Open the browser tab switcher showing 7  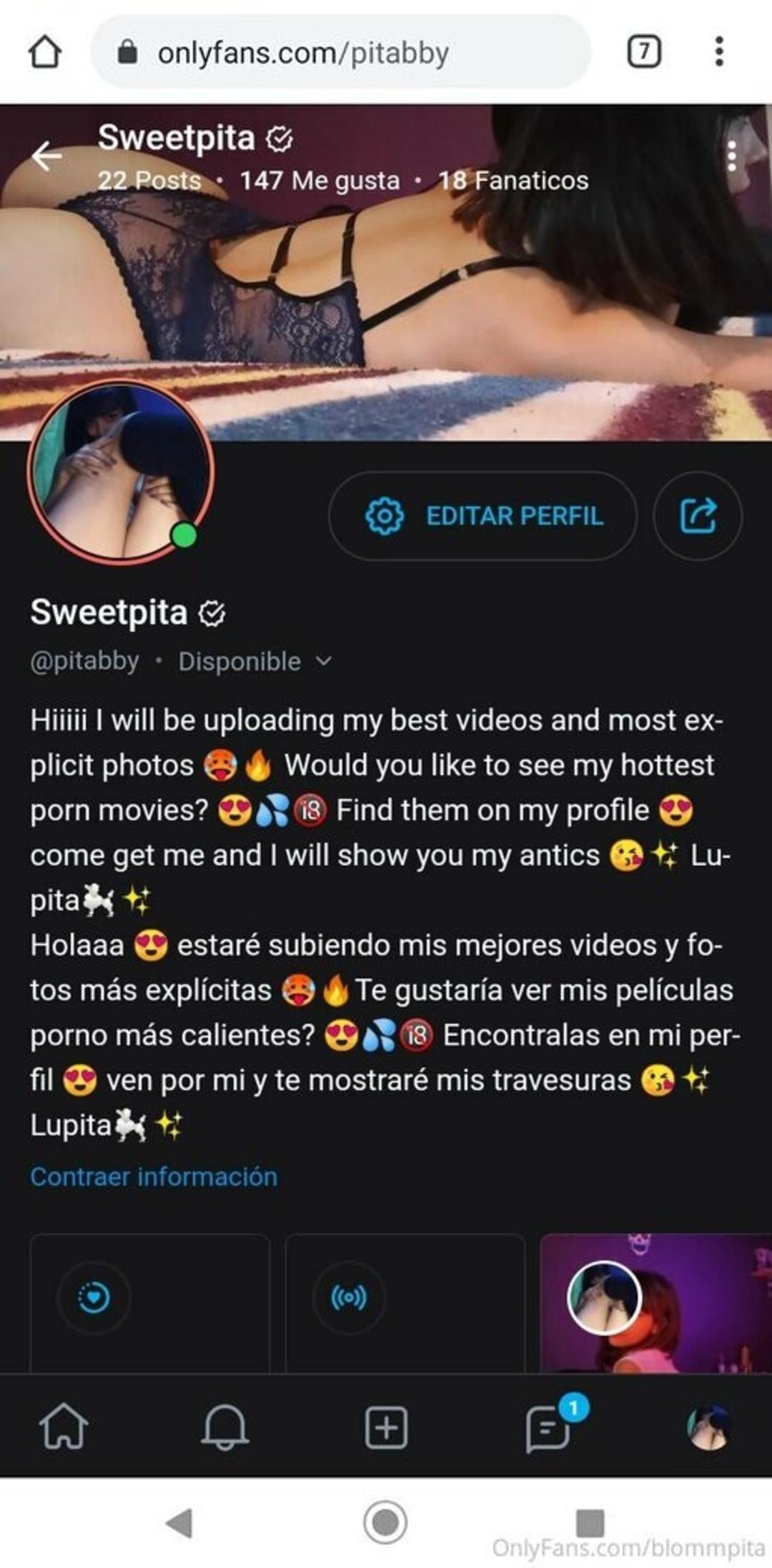pos(644,52)
